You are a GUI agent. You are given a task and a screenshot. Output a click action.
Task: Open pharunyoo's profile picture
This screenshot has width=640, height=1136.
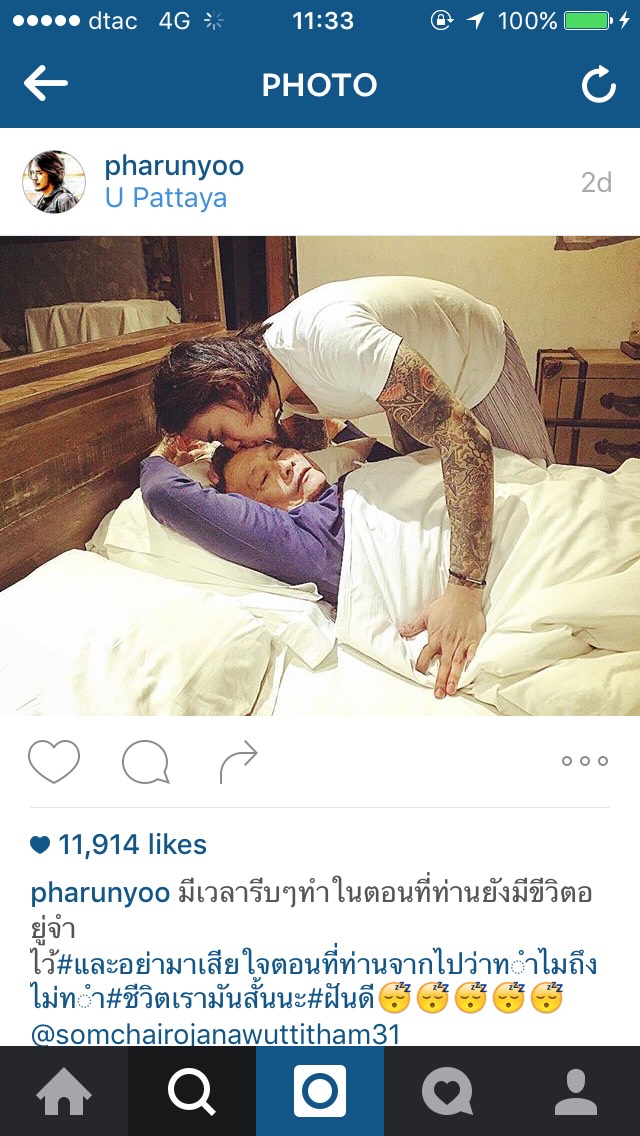54,182
